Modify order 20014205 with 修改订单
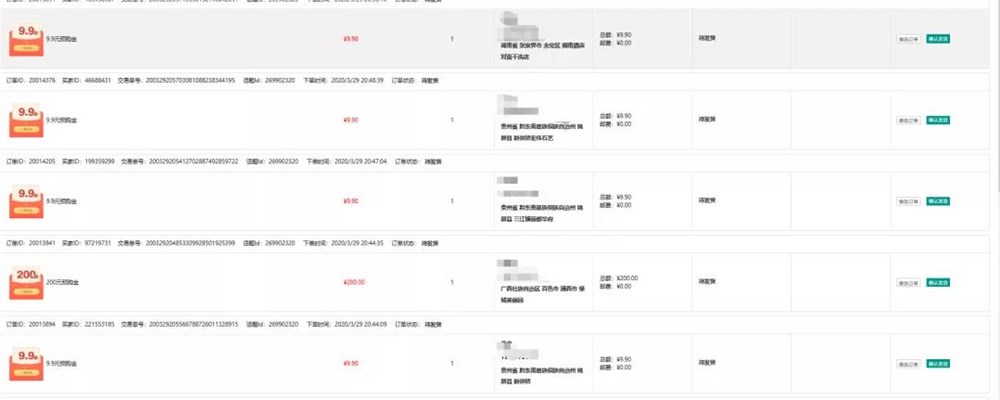 point(907,201)
